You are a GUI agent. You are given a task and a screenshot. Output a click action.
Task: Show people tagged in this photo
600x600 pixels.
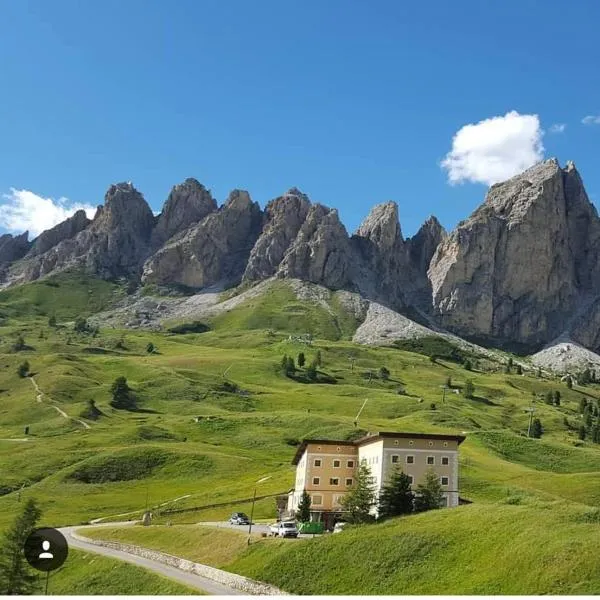click(46, 549)
